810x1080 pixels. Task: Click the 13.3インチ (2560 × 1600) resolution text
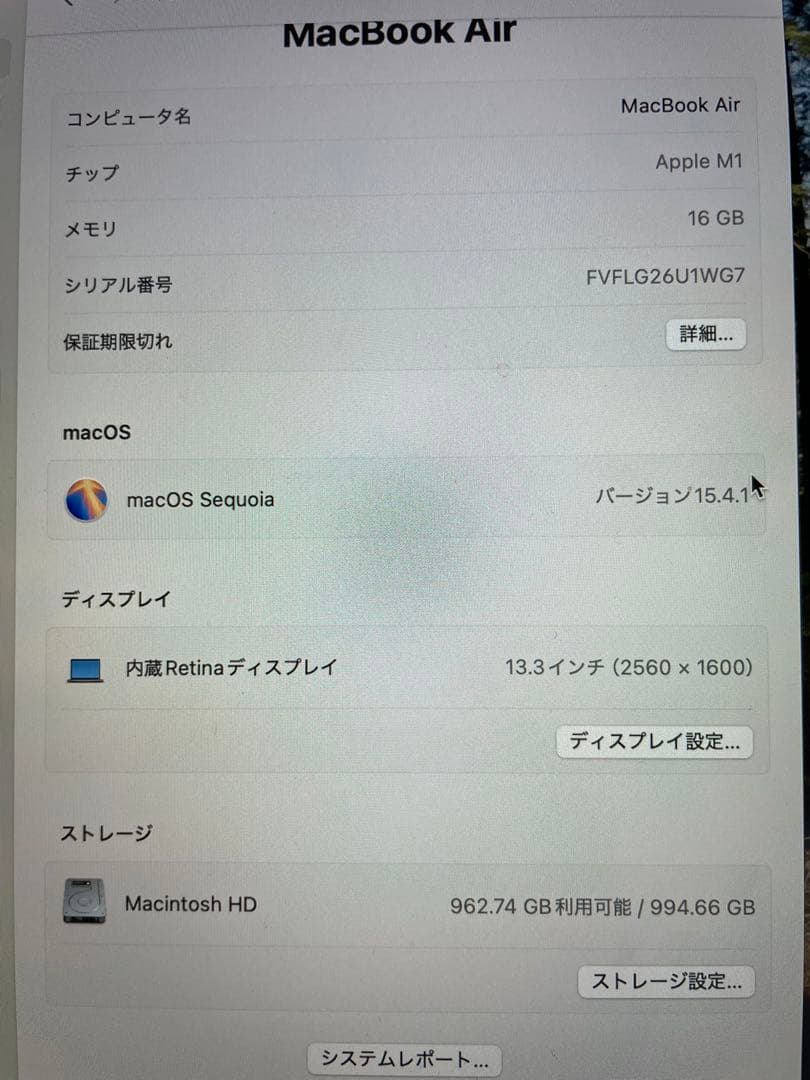point(631,667)
